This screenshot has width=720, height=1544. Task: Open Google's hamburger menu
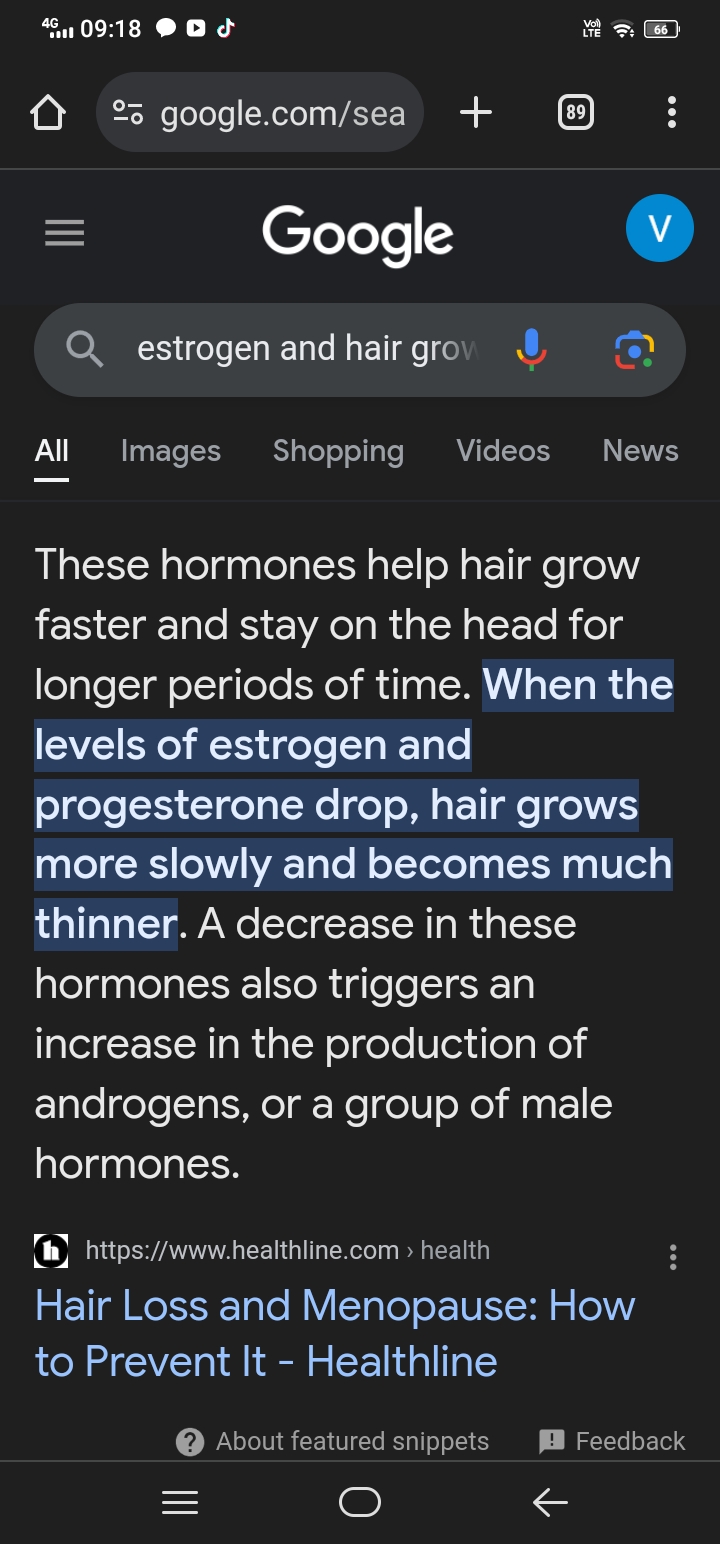pyautogui.click(x=65, y=233)
